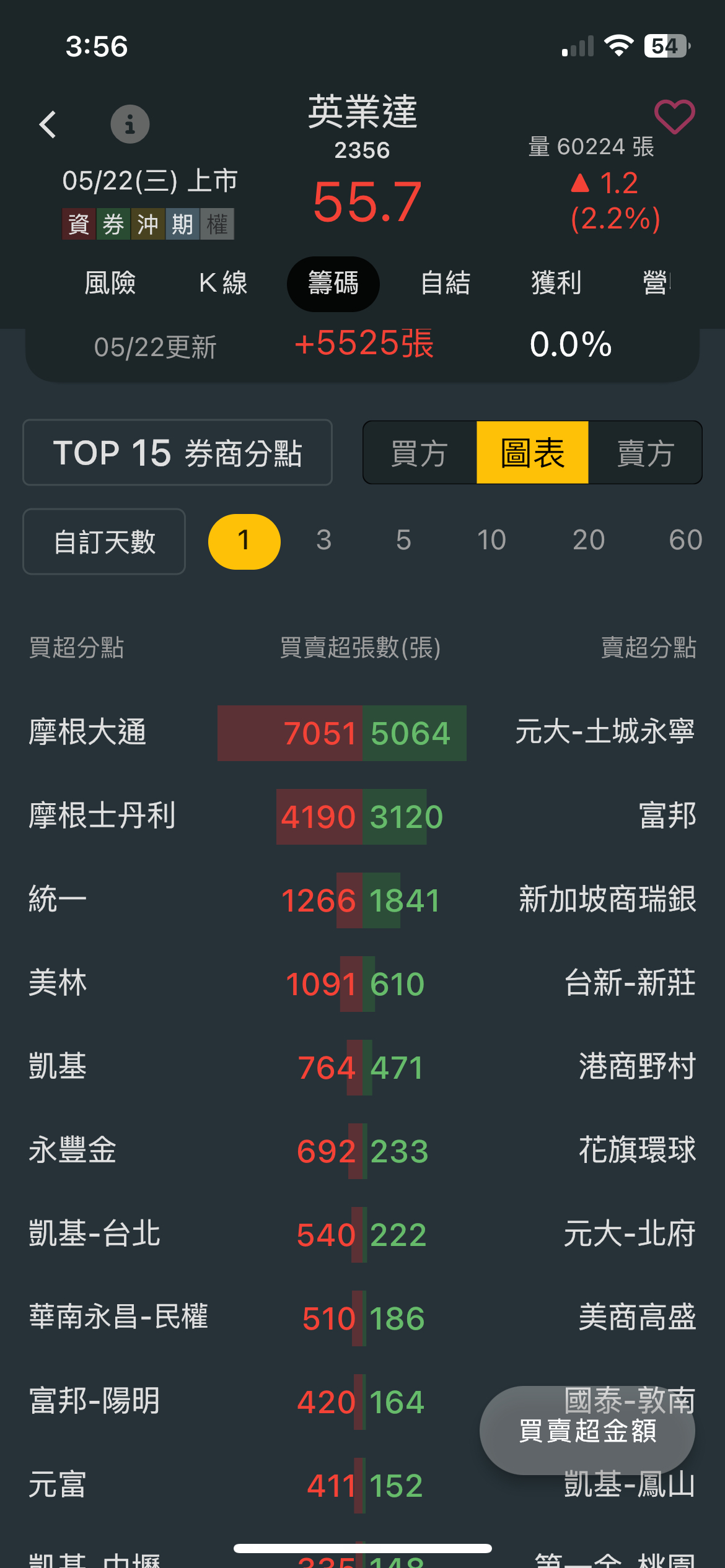Select the 10-day period button
This screenshot has height=1568, width=725.
[491, 541]
